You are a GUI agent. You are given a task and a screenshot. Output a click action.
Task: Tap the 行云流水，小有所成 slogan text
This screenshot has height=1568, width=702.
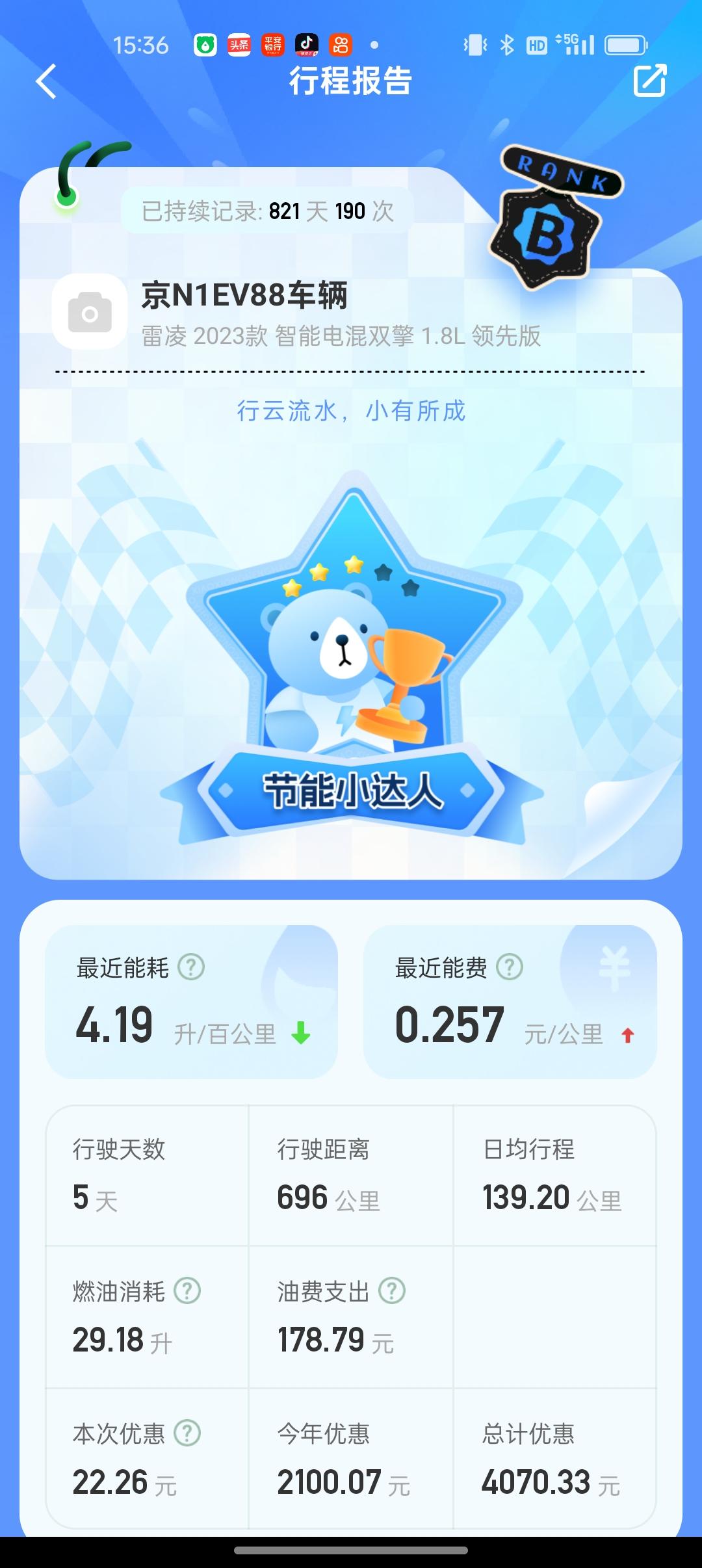pyautogui.click(x=351, y=411)
